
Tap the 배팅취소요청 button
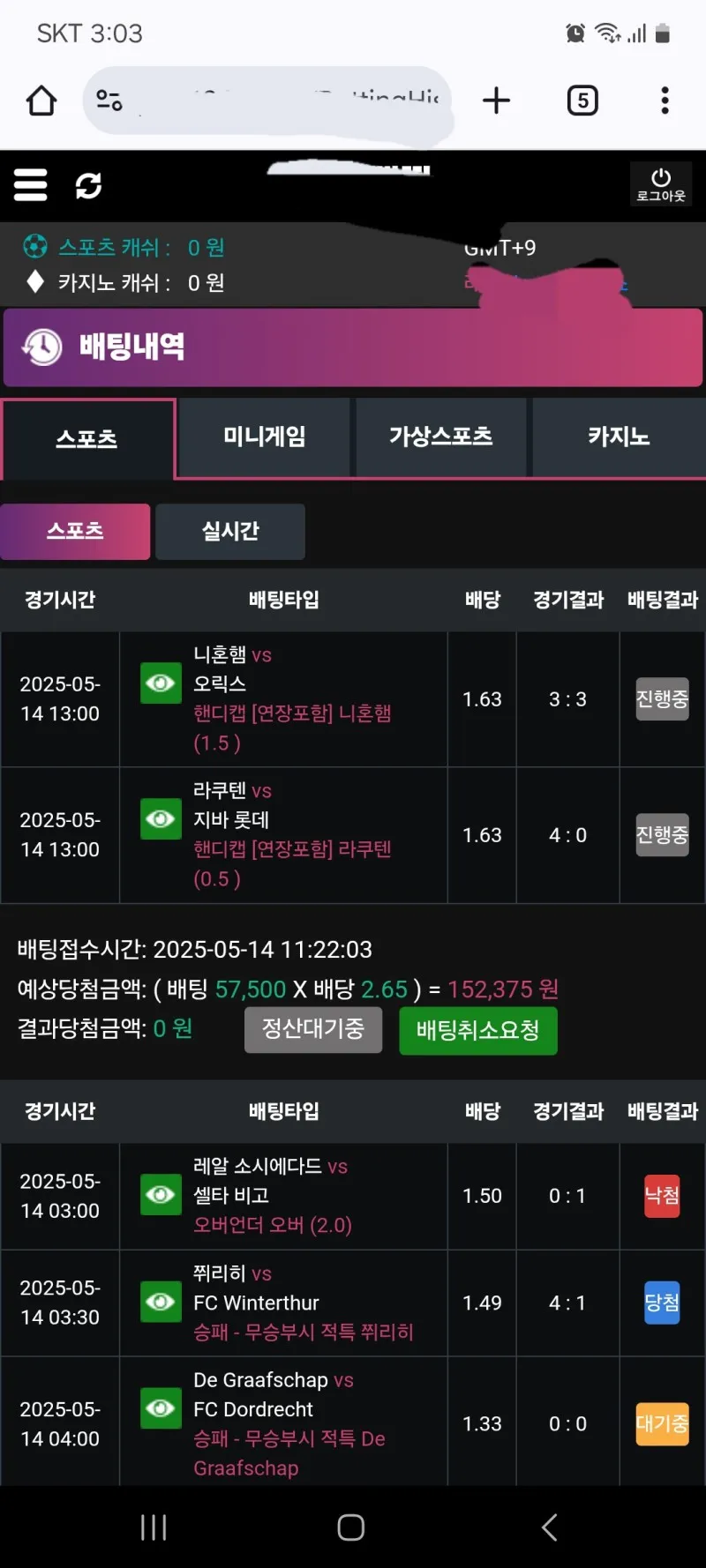point(478,1030)
